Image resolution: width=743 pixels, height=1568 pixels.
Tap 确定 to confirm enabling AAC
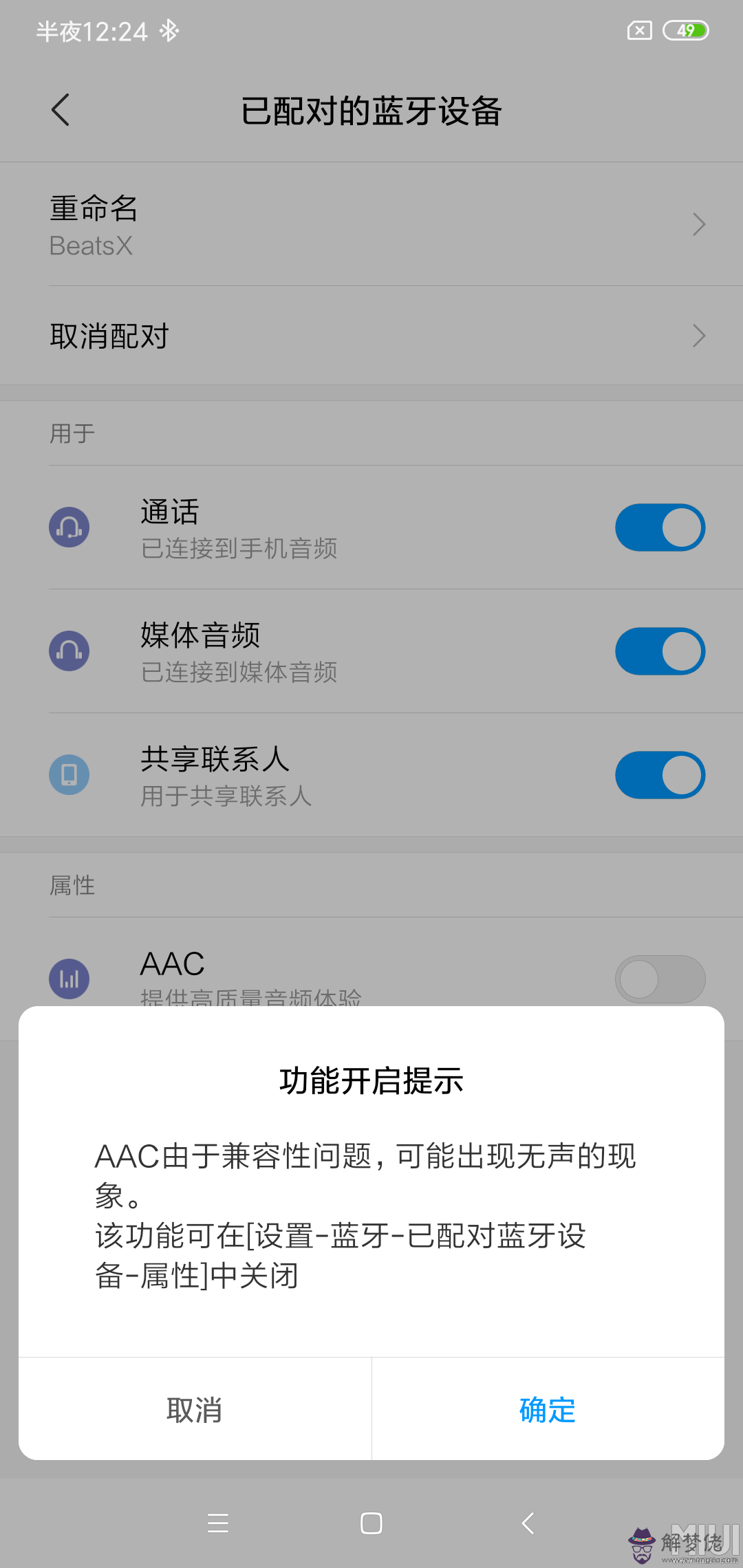pos(548,1410)
